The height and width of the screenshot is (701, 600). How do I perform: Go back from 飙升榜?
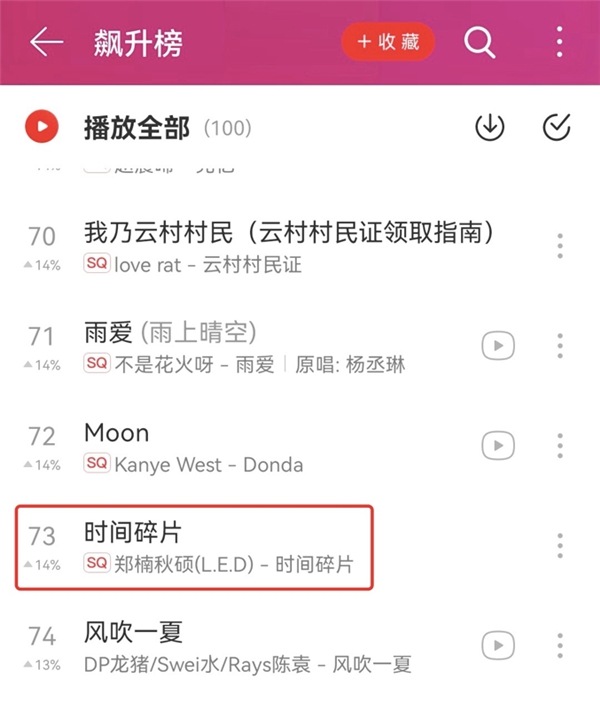pos(46,42)
